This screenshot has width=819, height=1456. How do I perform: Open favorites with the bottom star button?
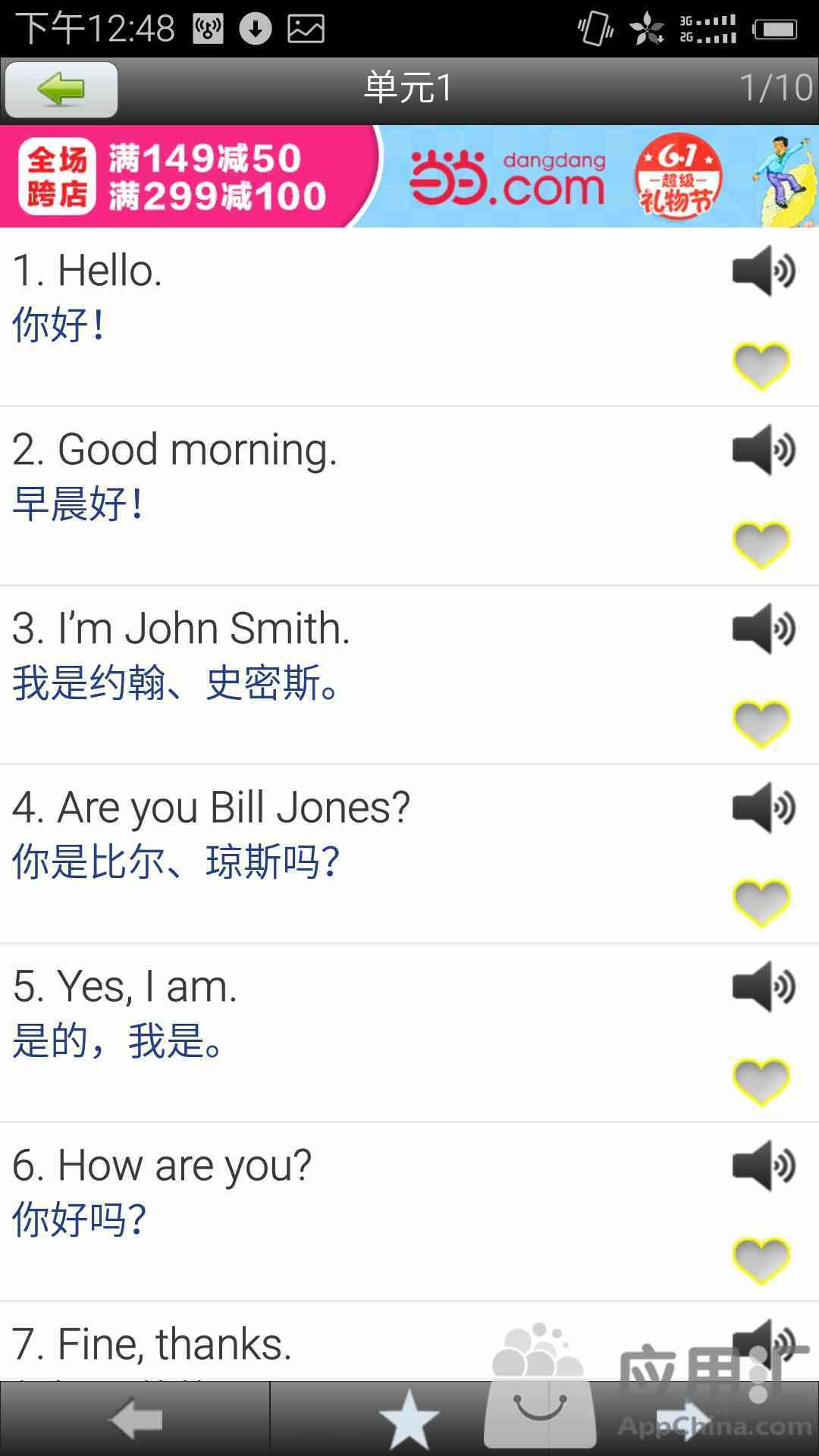tap(409, 1419)
